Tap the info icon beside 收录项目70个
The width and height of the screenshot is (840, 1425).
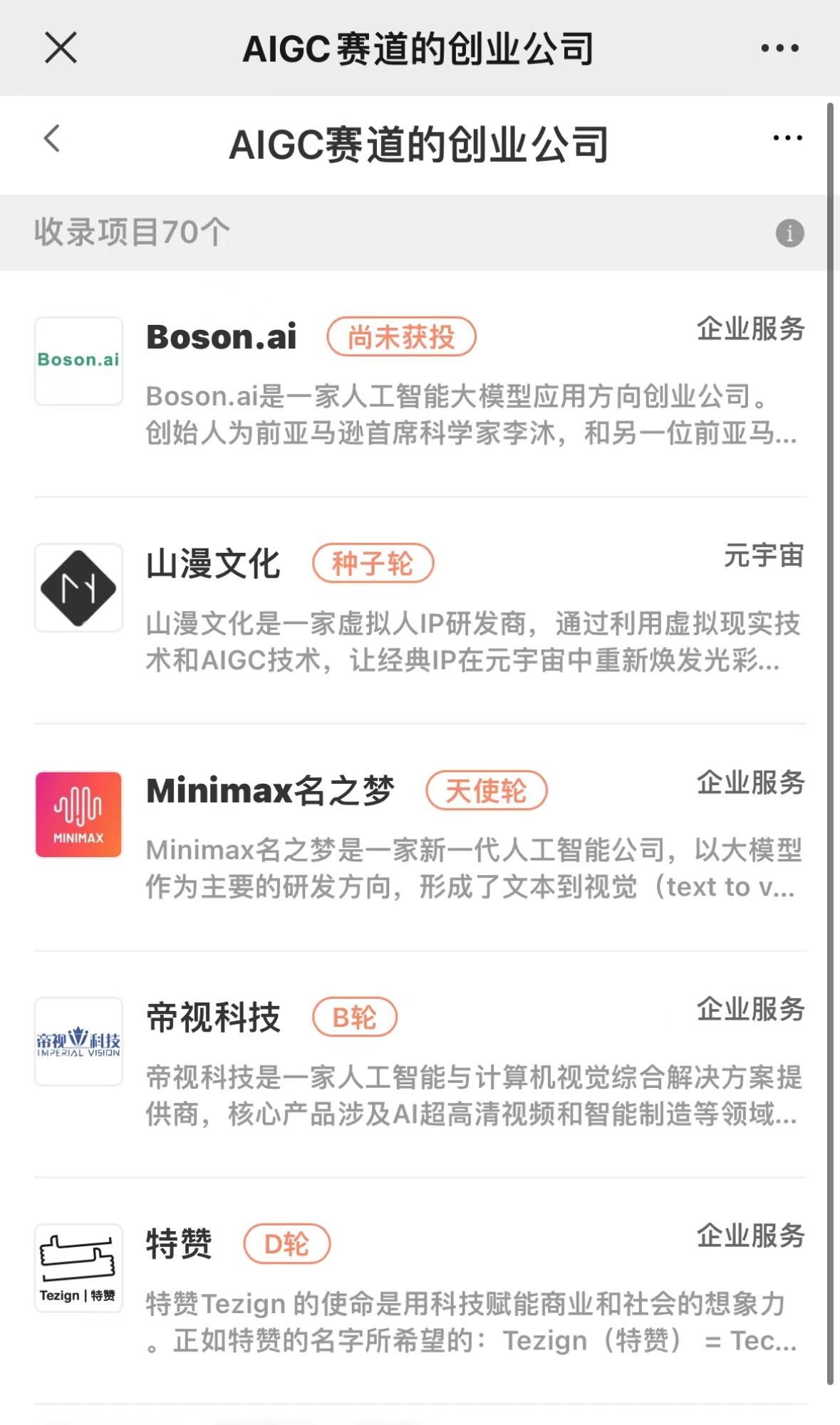[789, 233]
